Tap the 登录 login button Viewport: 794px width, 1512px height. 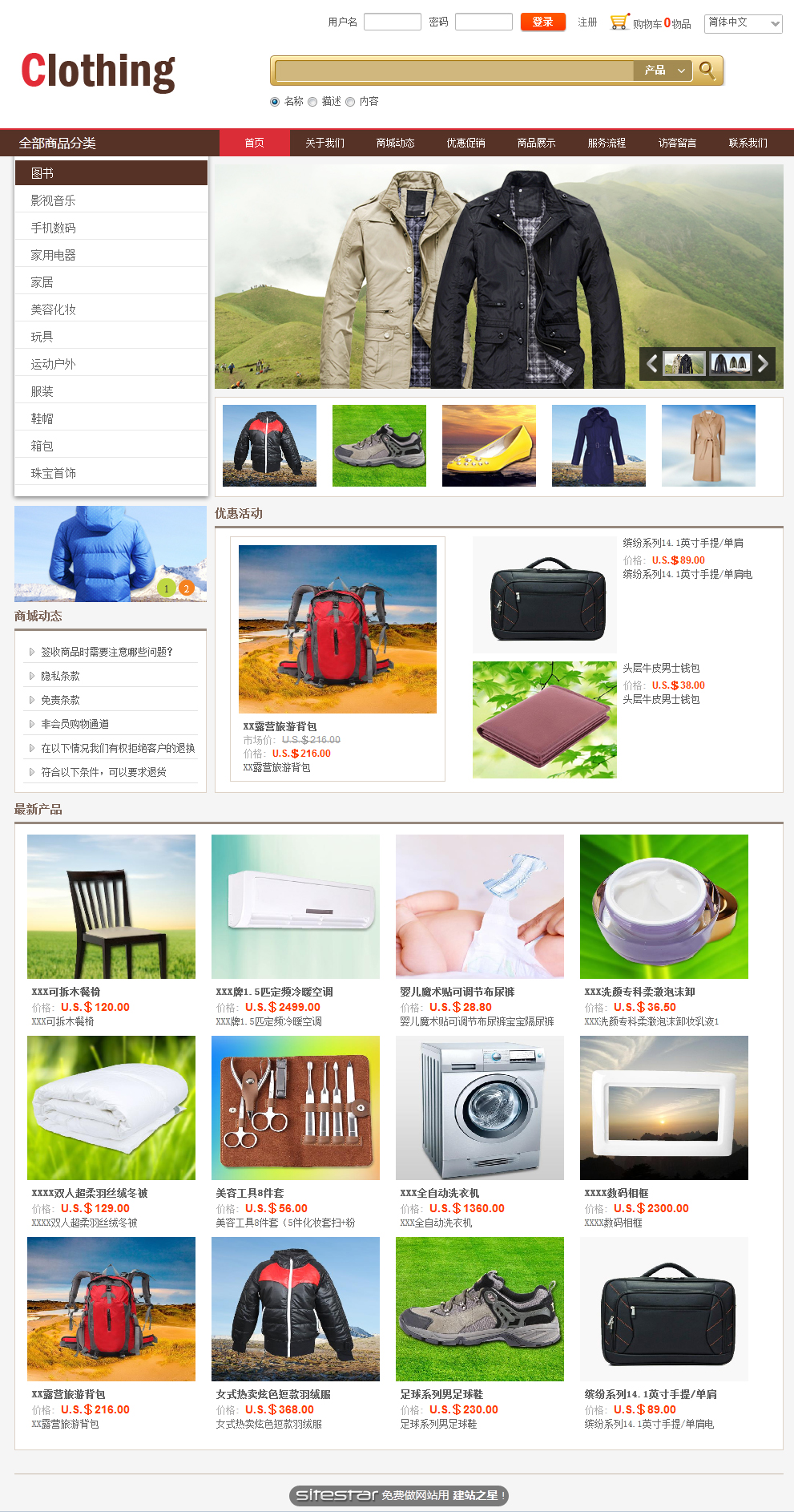coord(542,22)
